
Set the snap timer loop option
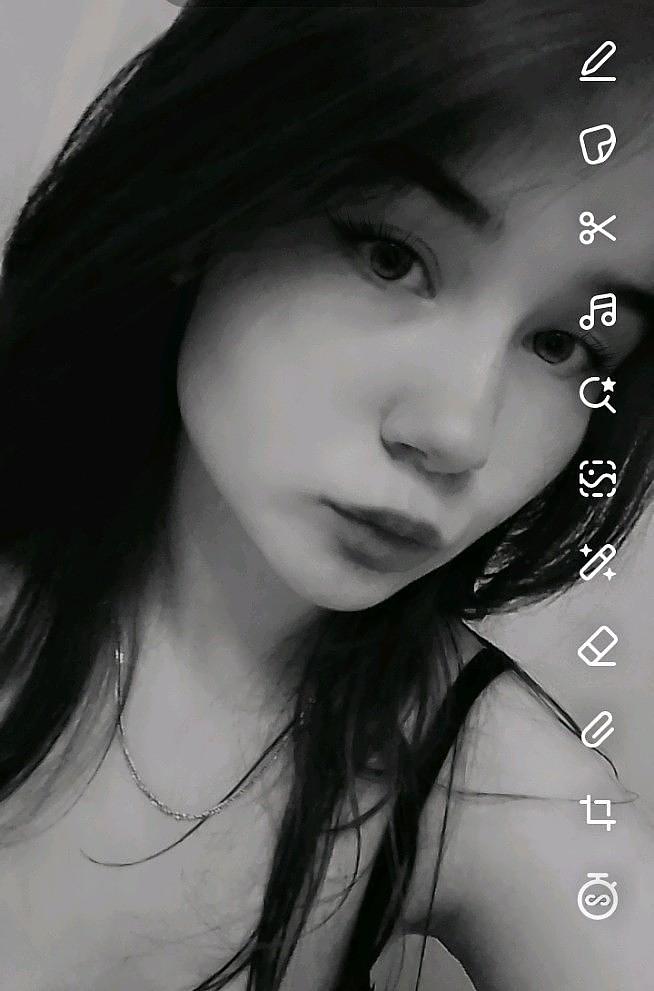[598, 896]
